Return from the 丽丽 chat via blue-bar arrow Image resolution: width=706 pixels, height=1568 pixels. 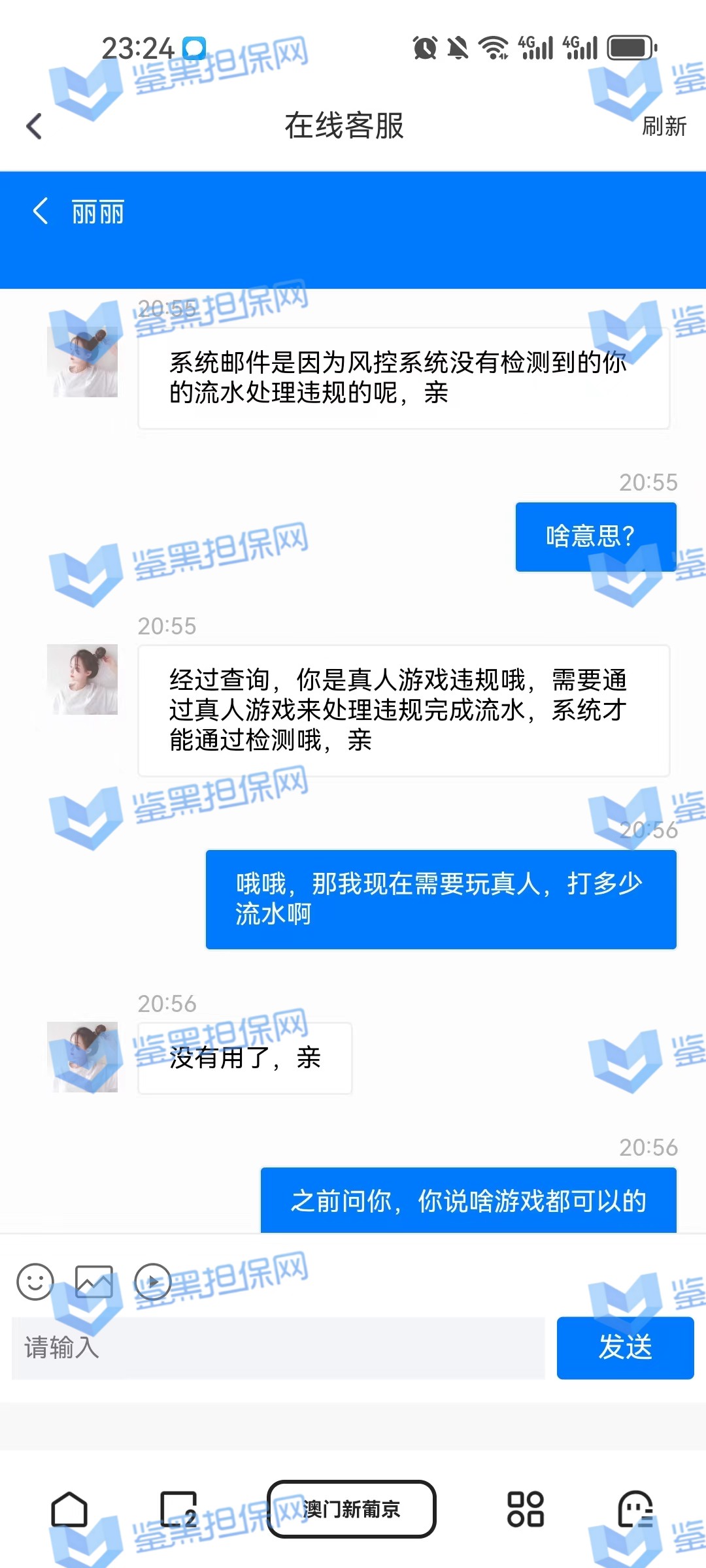[x=41, y=212]
